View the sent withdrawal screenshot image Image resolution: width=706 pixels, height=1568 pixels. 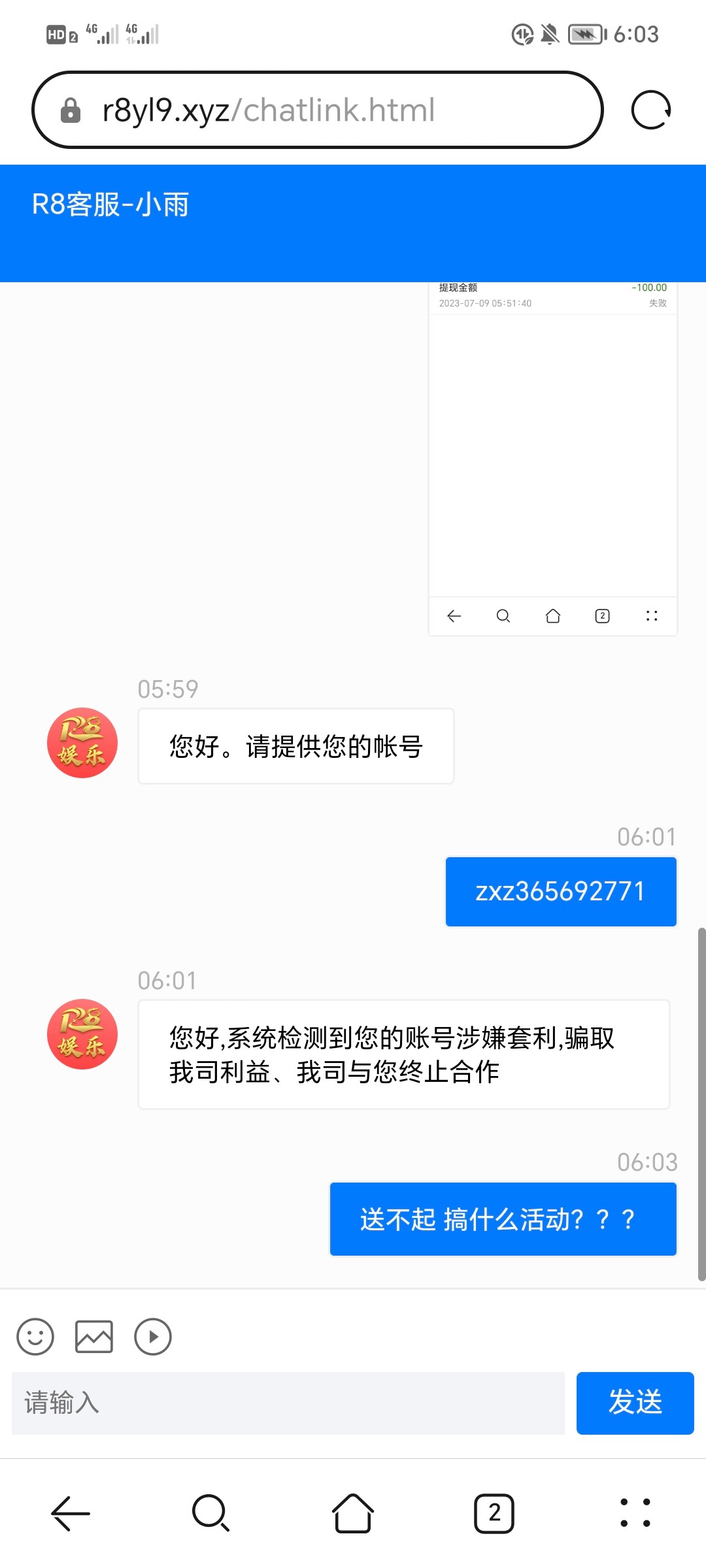click(552, 457)
